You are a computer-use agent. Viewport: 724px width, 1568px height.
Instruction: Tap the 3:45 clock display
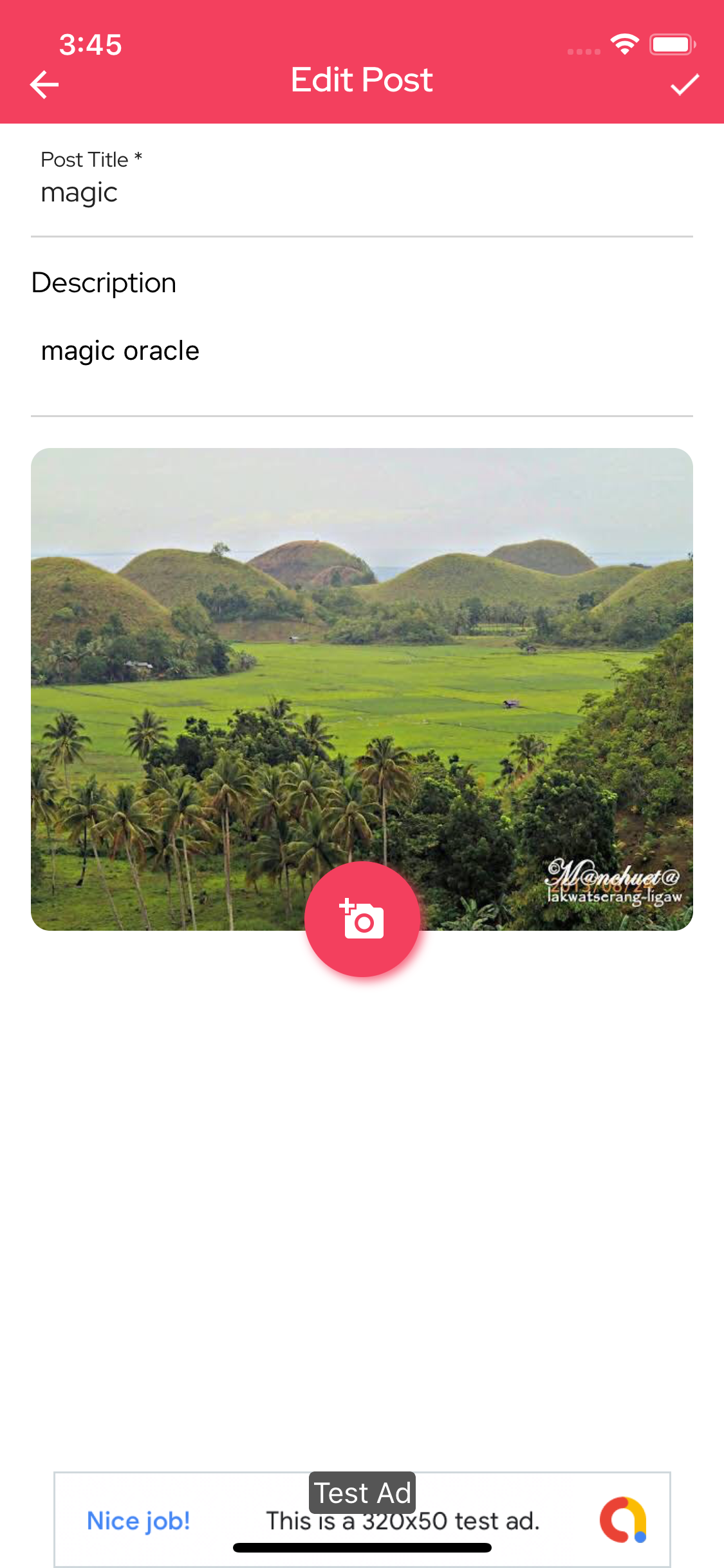click(90, 44)
